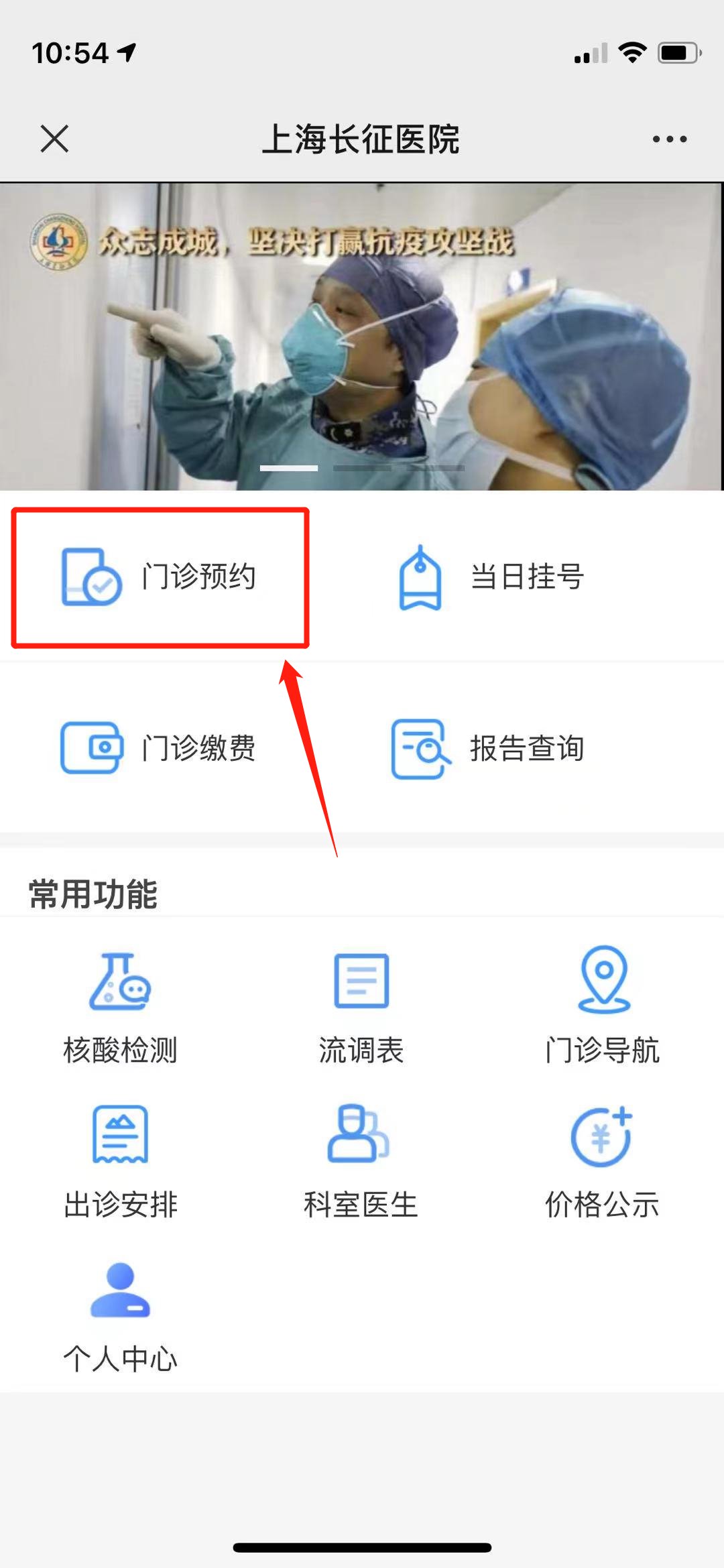Tap the 门诊预约 text label
Viewport: 724px width, 1568px height.
point(198,575)
